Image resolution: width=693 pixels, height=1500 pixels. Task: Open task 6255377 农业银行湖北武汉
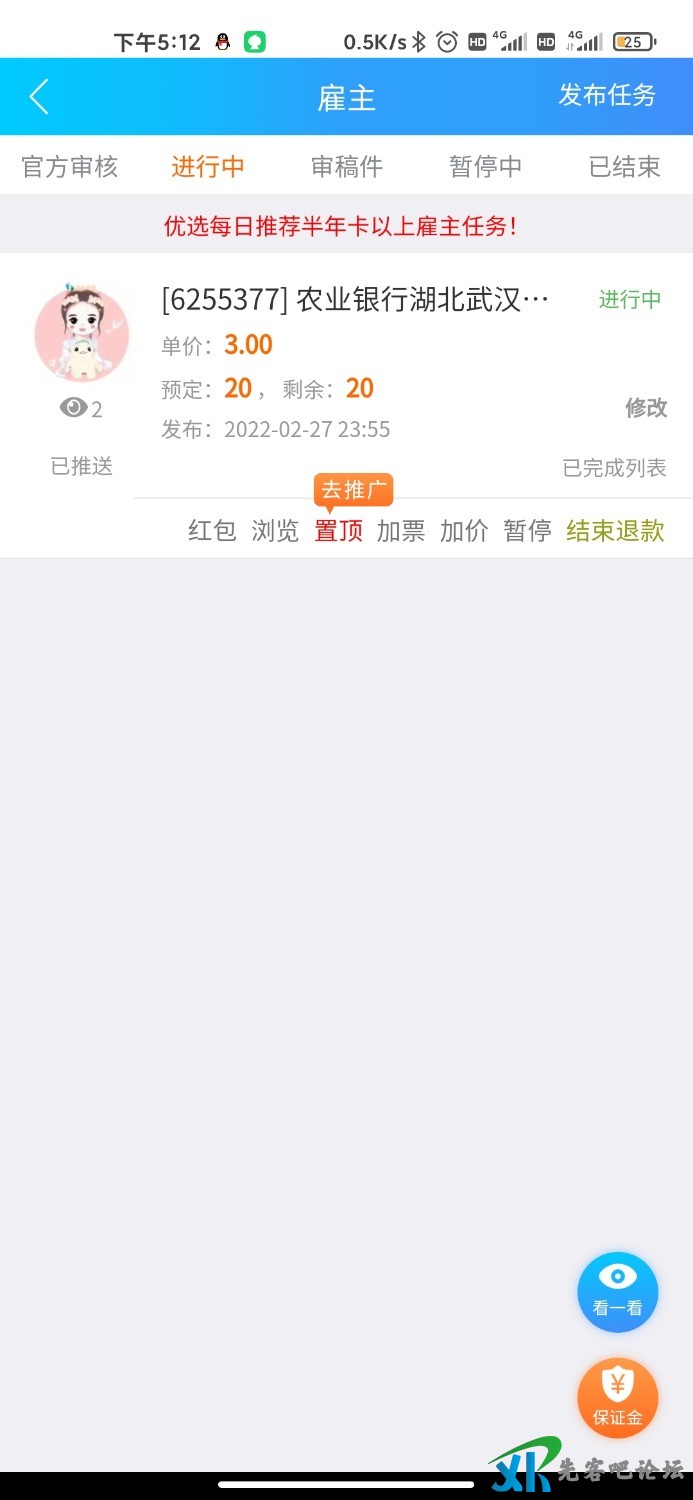pyautogui.click(x=356, y=300)
